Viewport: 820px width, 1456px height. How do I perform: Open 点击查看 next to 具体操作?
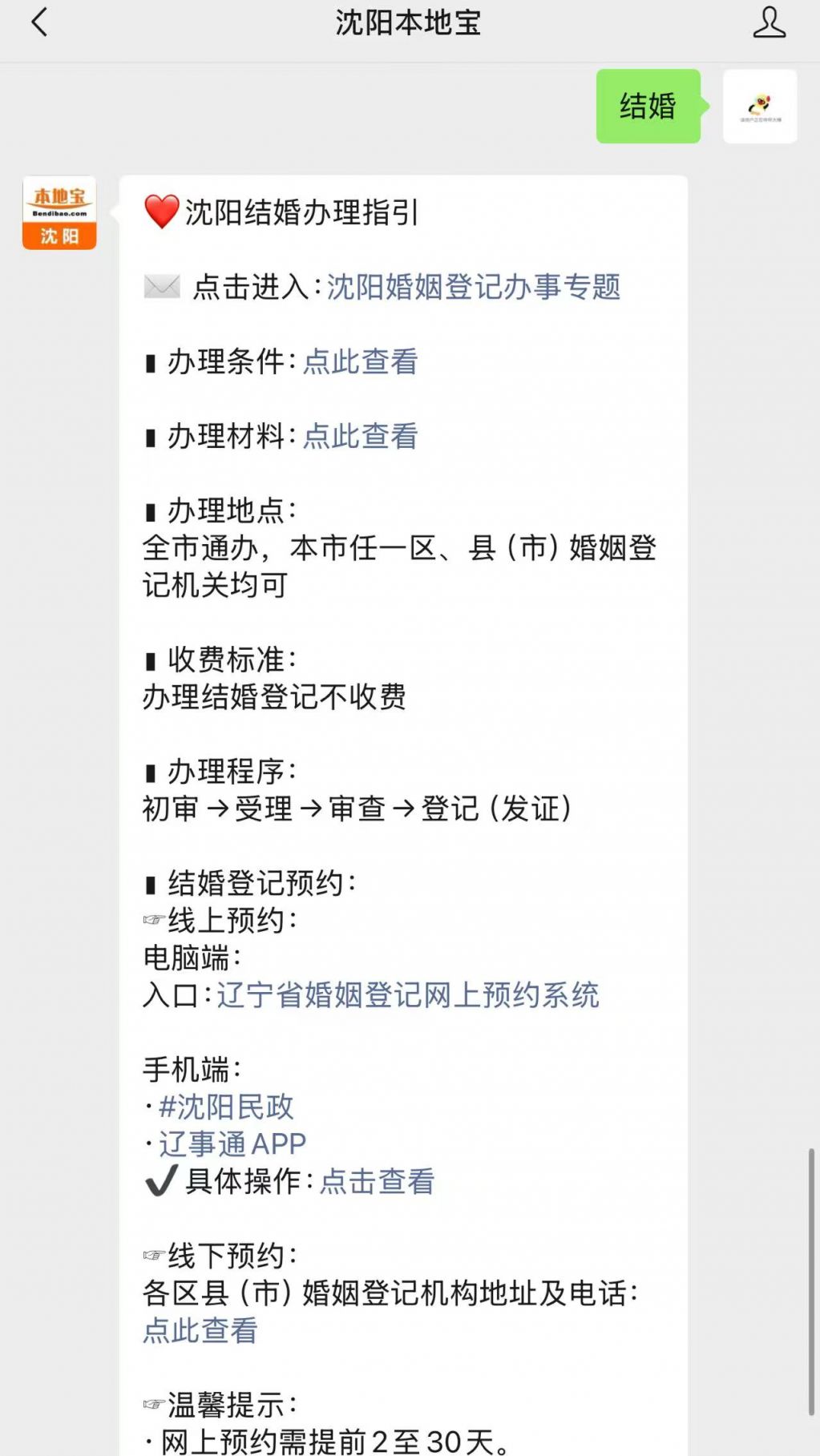[378, 1181]
